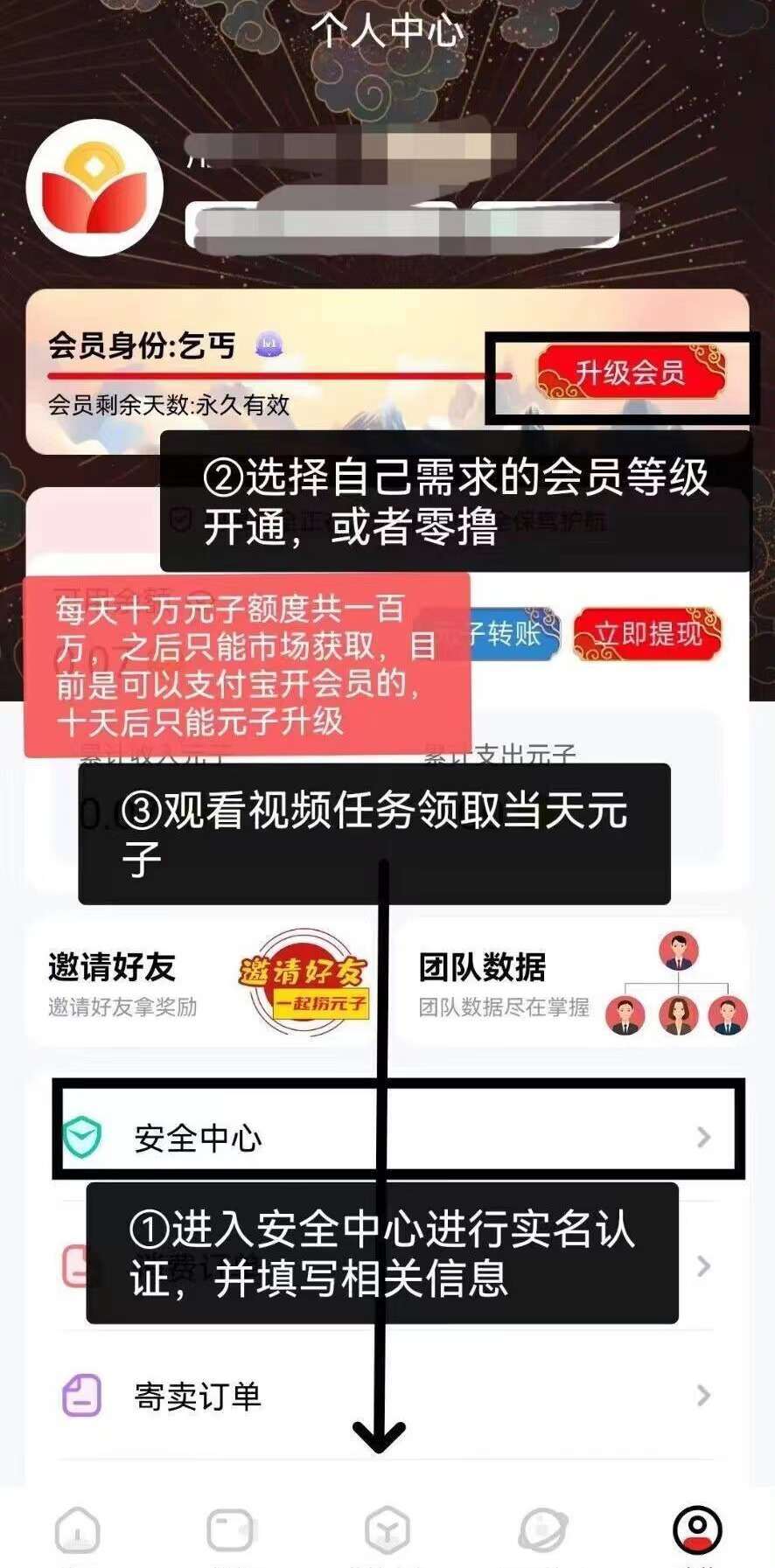The width and height of the screenshot is (775, 1568).
Task: View the 团队数据 card
Action: point(570,983)
